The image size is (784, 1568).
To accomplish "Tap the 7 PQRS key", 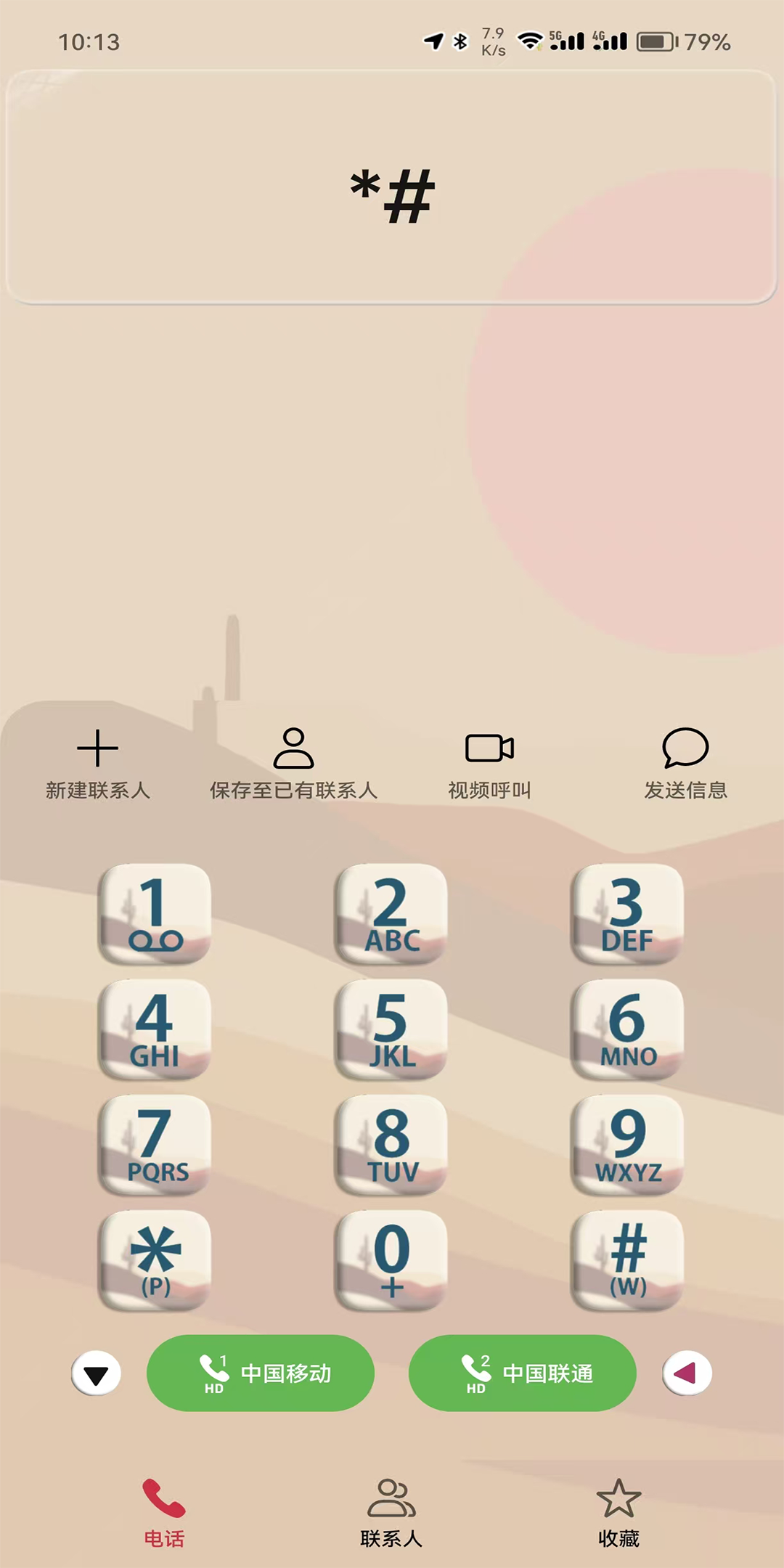I will (155, 1144).
